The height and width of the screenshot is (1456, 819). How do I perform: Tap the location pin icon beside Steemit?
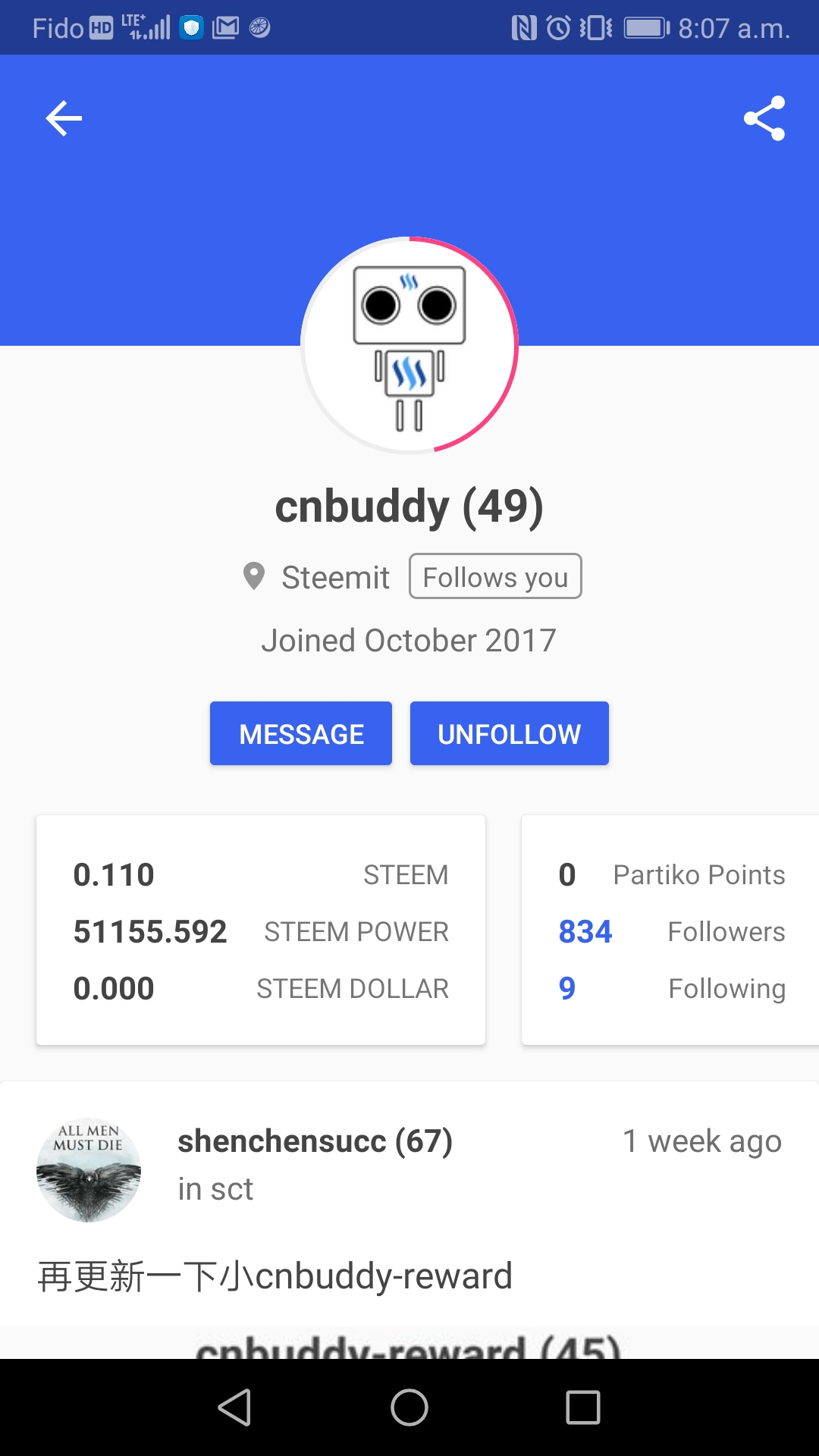tap(255, 576)
